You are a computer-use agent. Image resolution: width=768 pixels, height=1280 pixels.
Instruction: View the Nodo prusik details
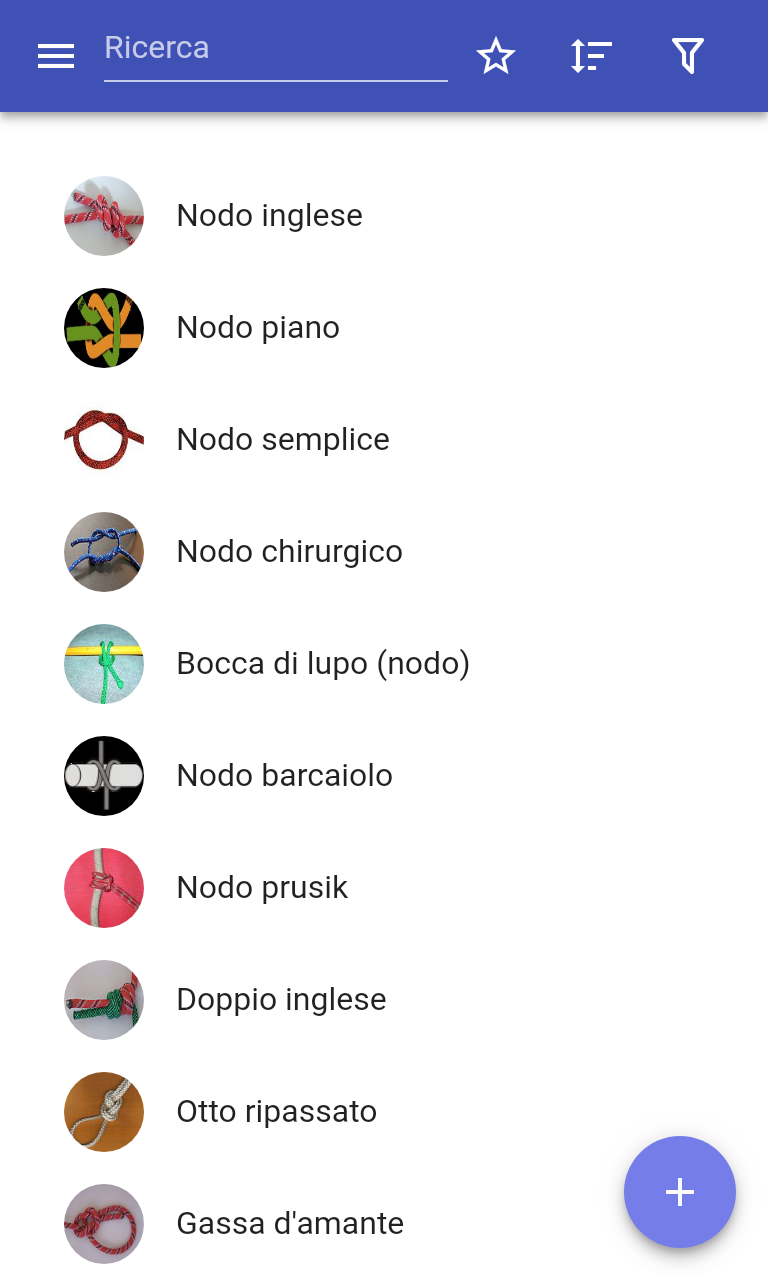pos(384,888)
